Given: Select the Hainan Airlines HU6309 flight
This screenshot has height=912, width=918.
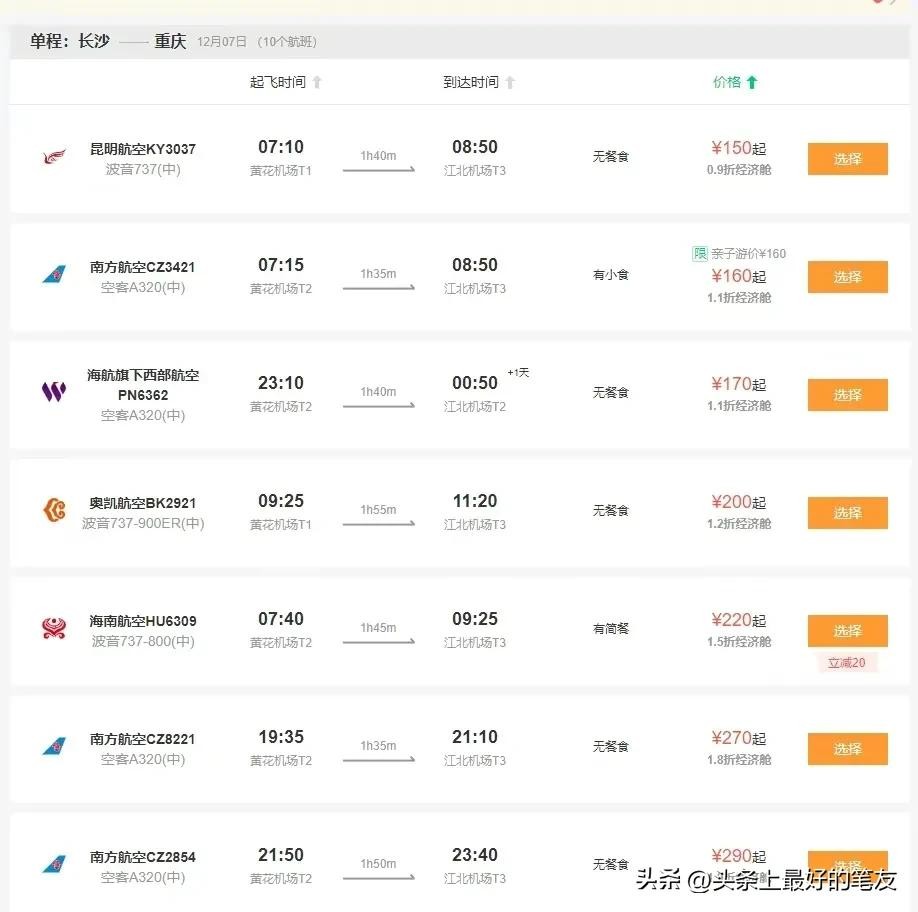Looking at the screenshot, I should [x=847, y=631].
